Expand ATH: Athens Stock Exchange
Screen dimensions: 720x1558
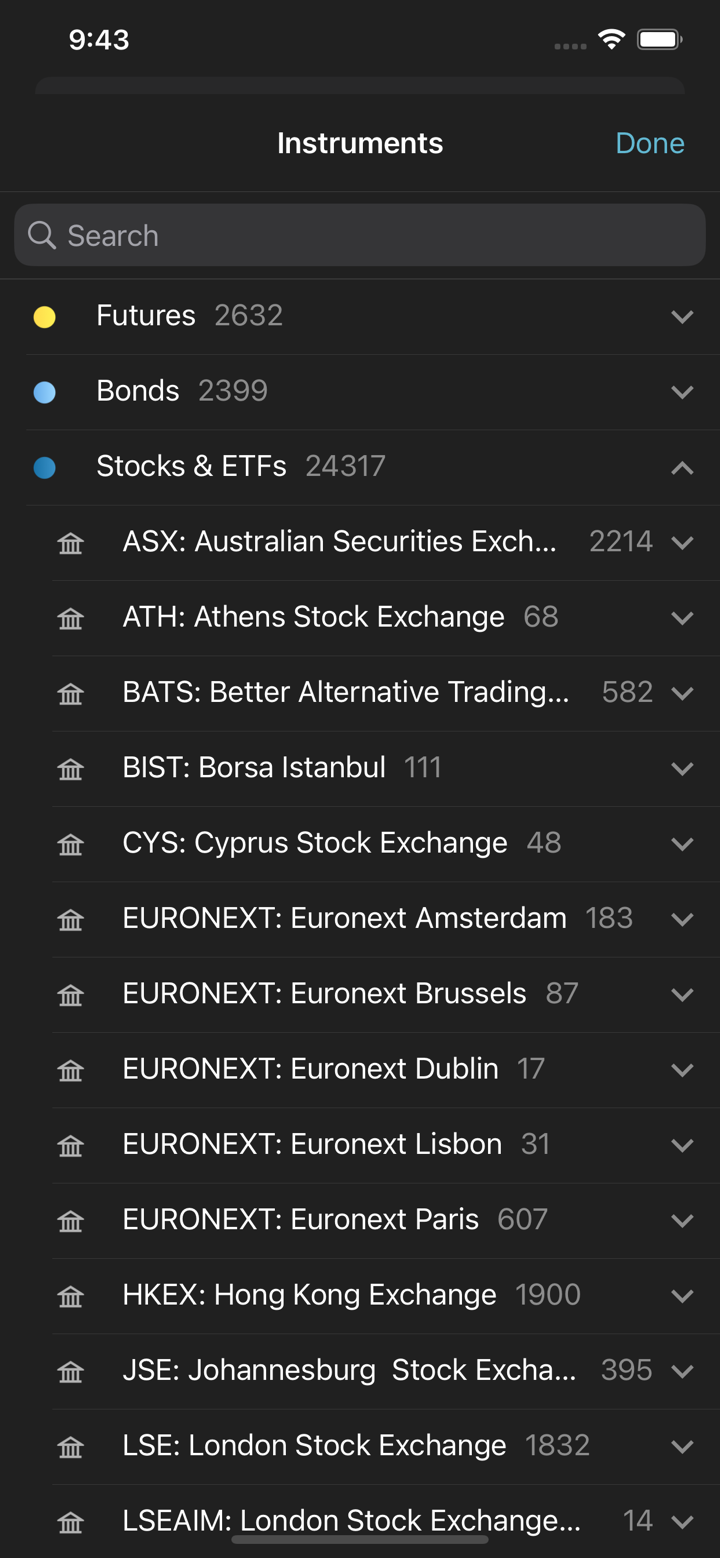(x=682, y=618)
